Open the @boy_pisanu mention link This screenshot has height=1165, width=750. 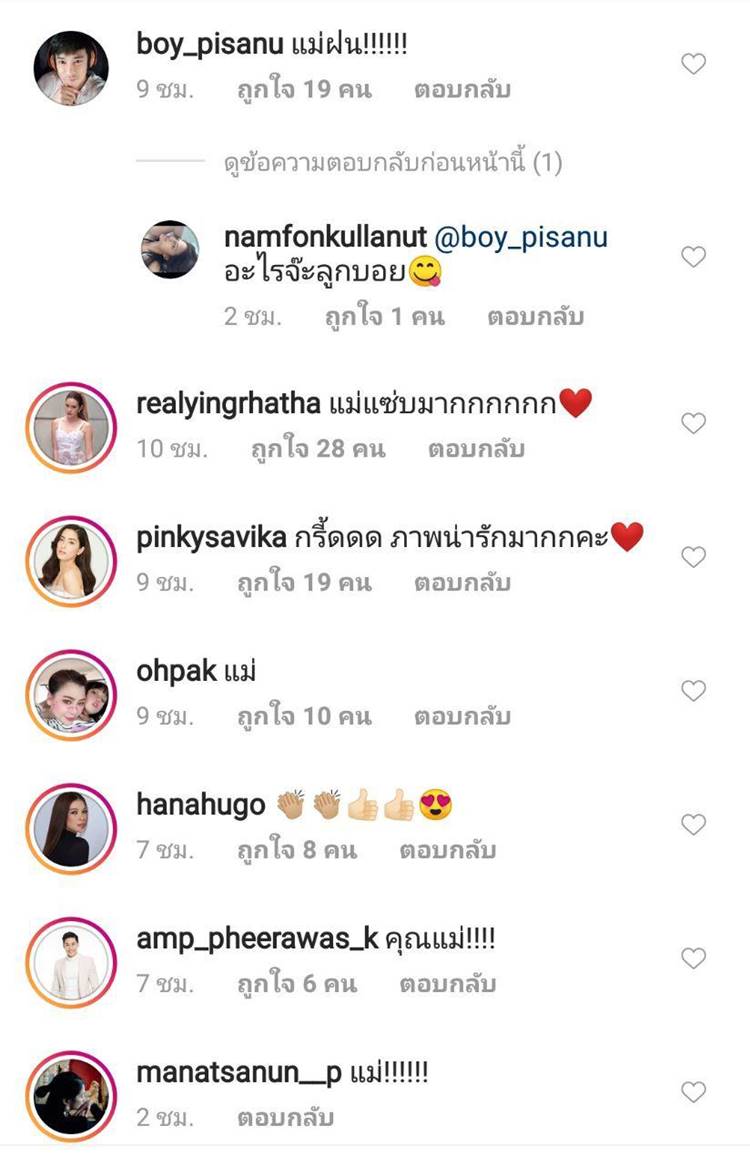click(x=520, y=238)
